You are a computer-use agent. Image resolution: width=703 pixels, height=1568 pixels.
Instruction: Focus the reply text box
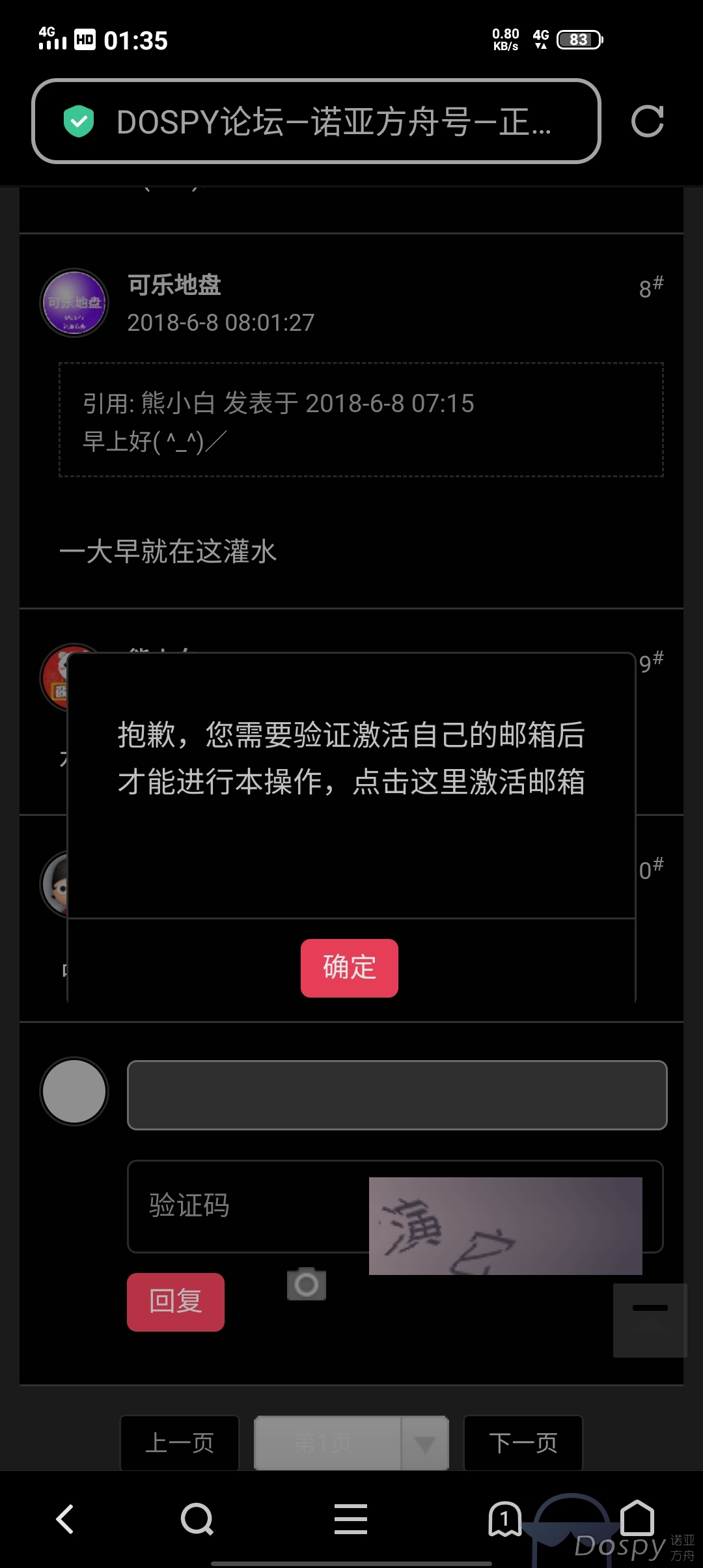point(396,1095)
